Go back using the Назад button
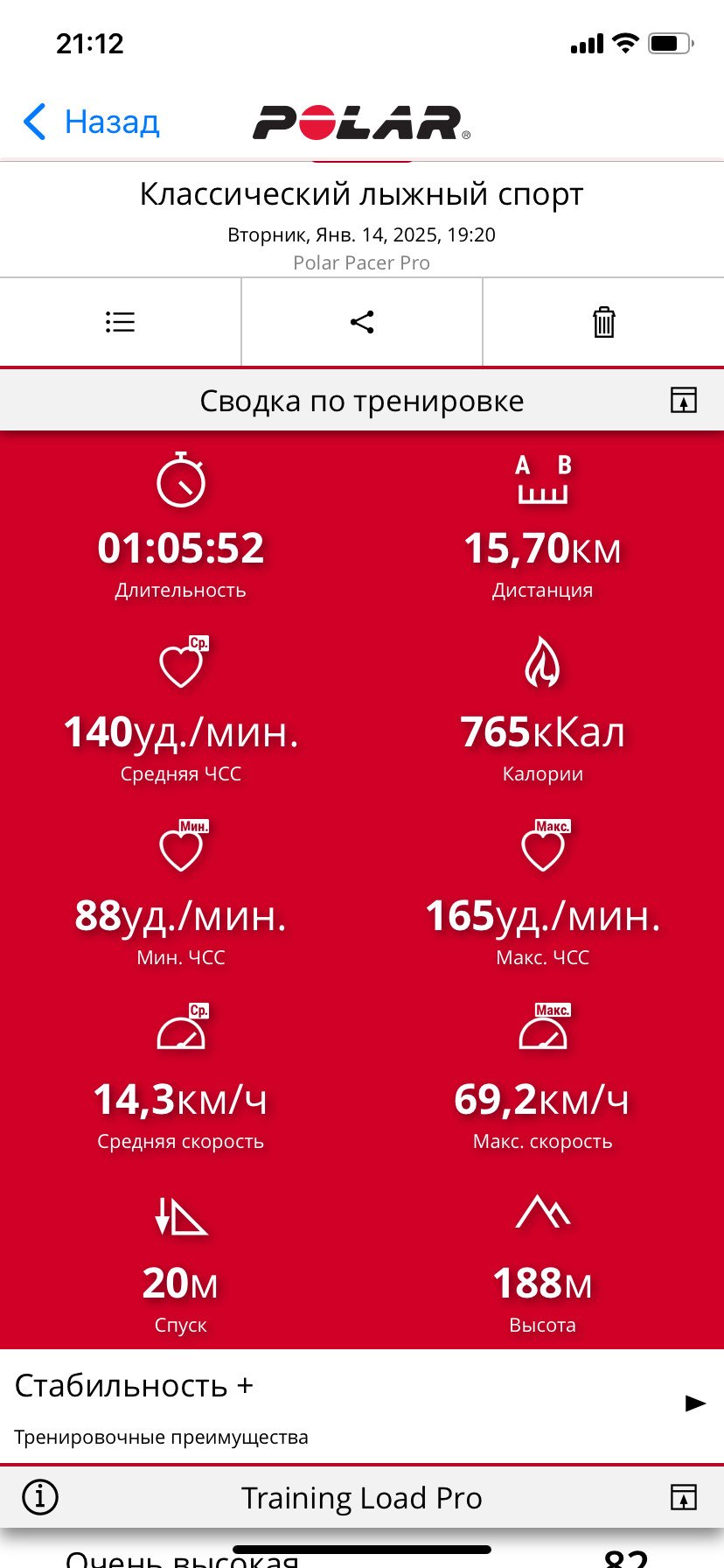This screenshot has height=1568, width=724. pyautogui.click(x=91, y=122)
